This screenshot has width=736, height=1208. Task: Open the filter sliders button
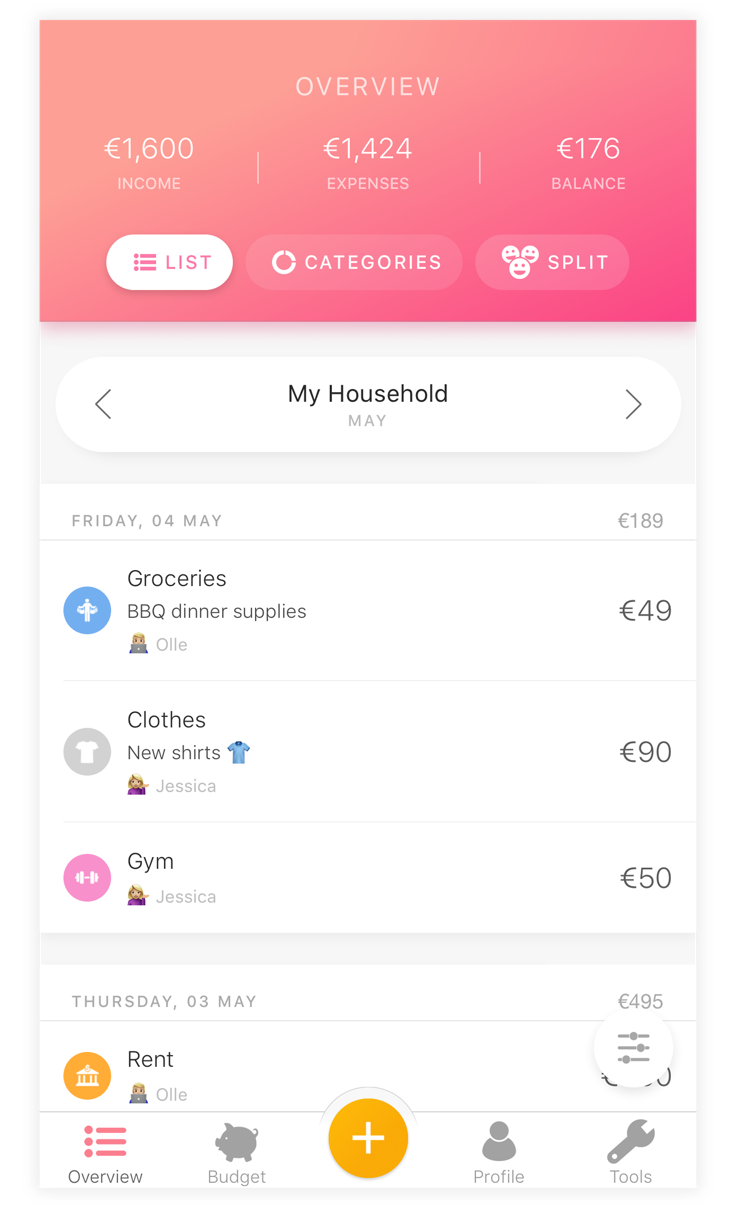(x=633, y=1047)
